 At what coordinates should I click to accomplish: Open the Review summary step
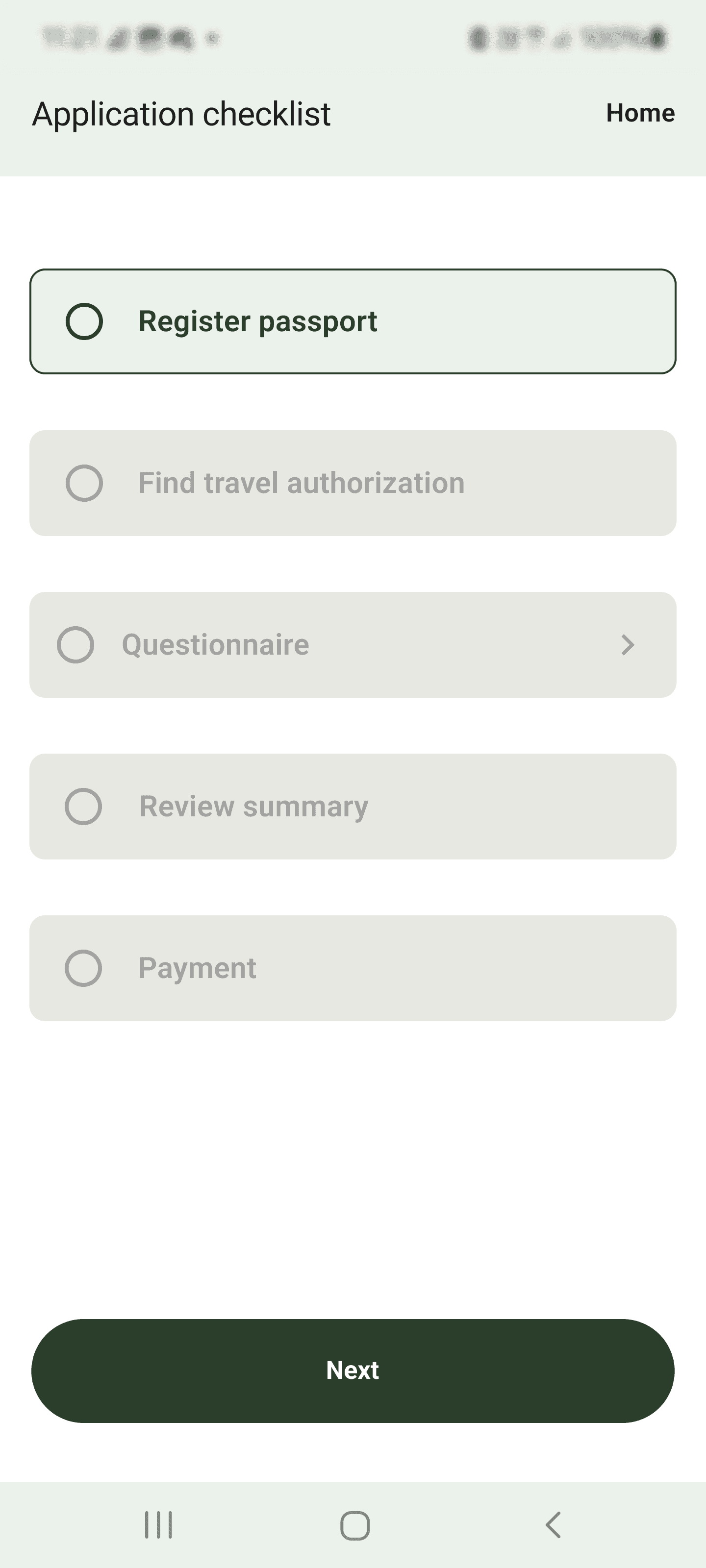pos(353,807)
